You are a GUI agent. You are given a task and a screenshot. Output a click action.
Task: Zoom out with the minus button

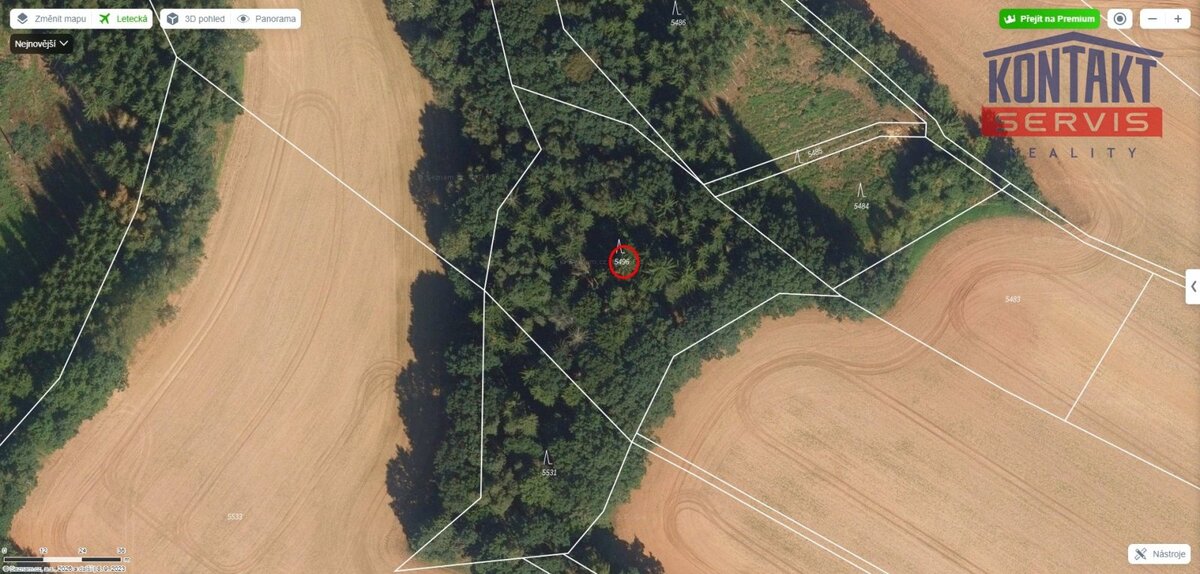tap(1153, 19)
